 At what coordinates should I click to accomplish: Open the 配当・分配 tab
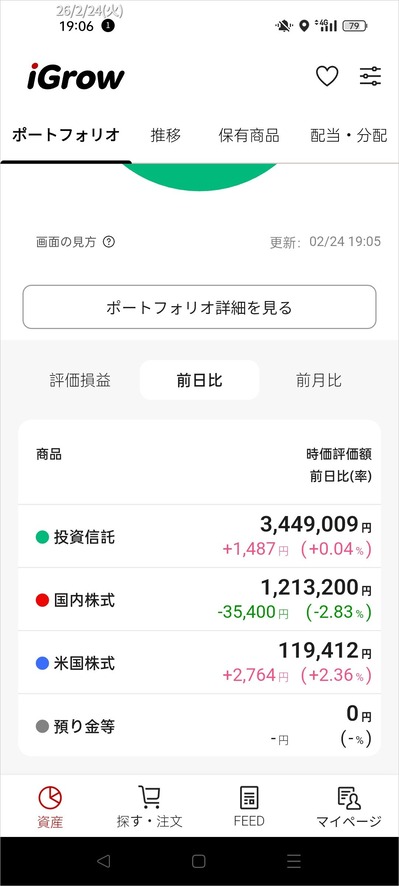click(349, 136)
